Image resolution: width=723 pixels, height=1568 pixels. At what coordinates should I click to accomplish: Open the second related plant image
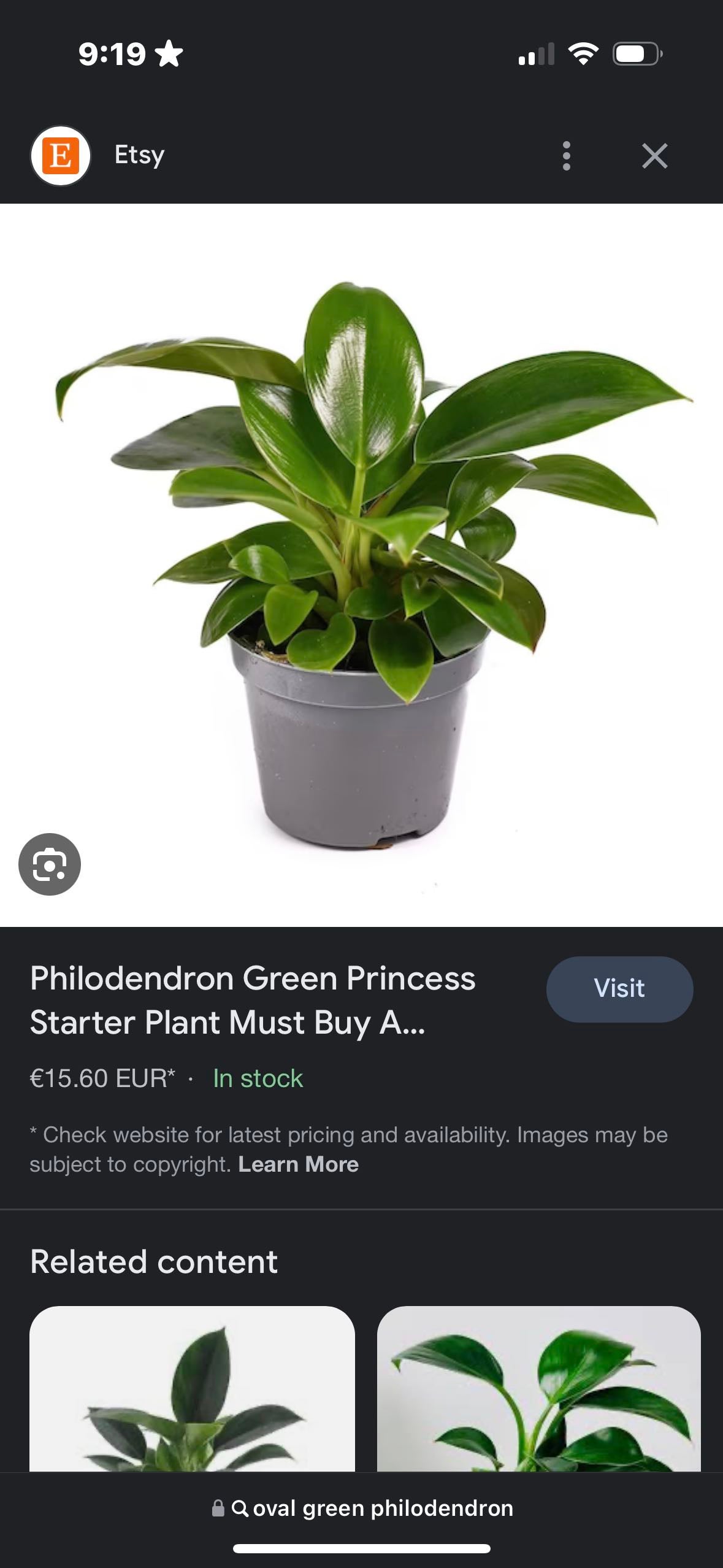coord(538,1389)
